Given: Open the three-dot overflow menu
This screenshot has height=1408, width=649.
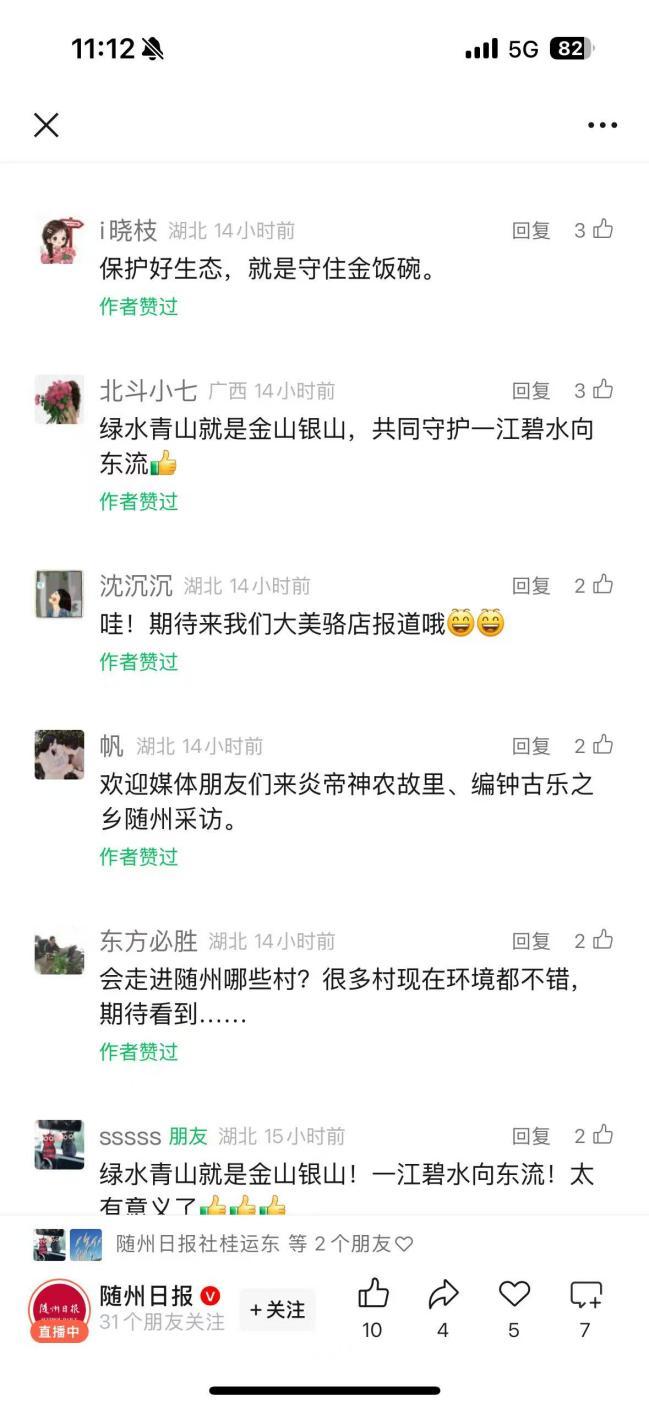Looking at the screenshot, I should 602,125.
